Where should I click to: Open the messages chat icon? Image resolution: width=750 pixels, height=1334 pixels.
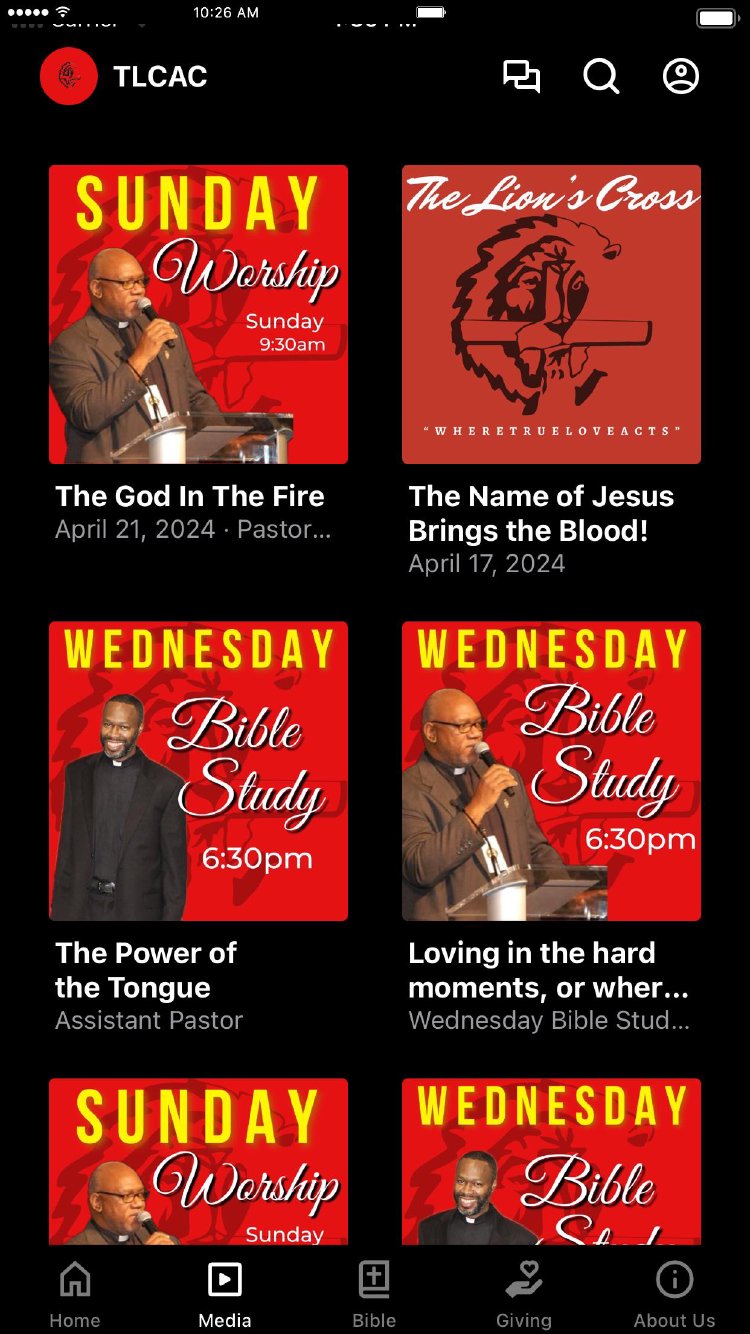521,77
